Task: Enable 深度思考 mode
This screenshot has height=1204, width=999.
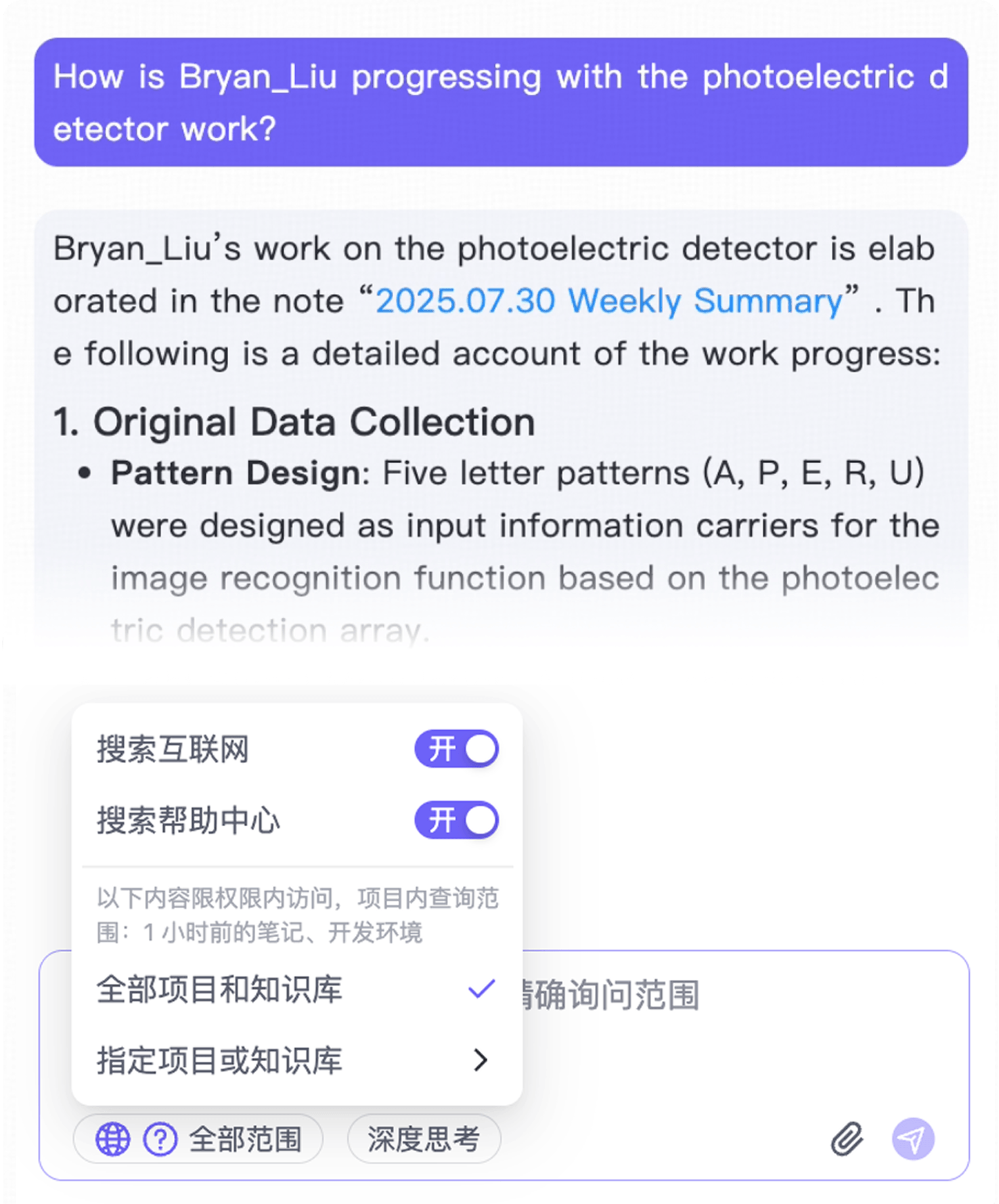Action: tap(424, 1139)
